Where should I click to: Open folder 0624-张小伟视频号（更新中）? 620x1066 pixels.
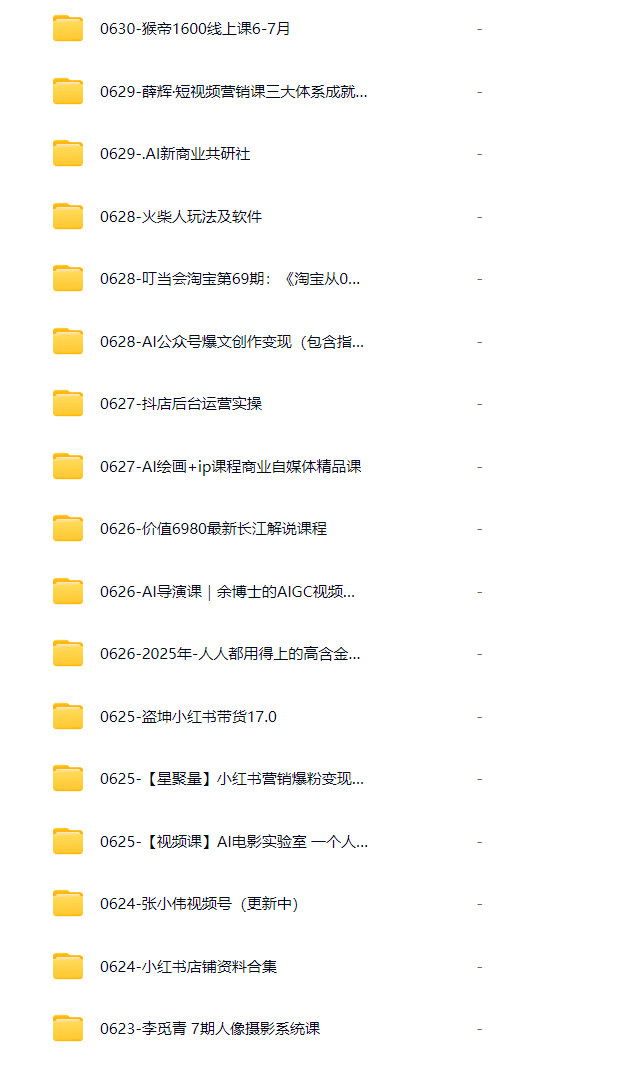[199, 904]
